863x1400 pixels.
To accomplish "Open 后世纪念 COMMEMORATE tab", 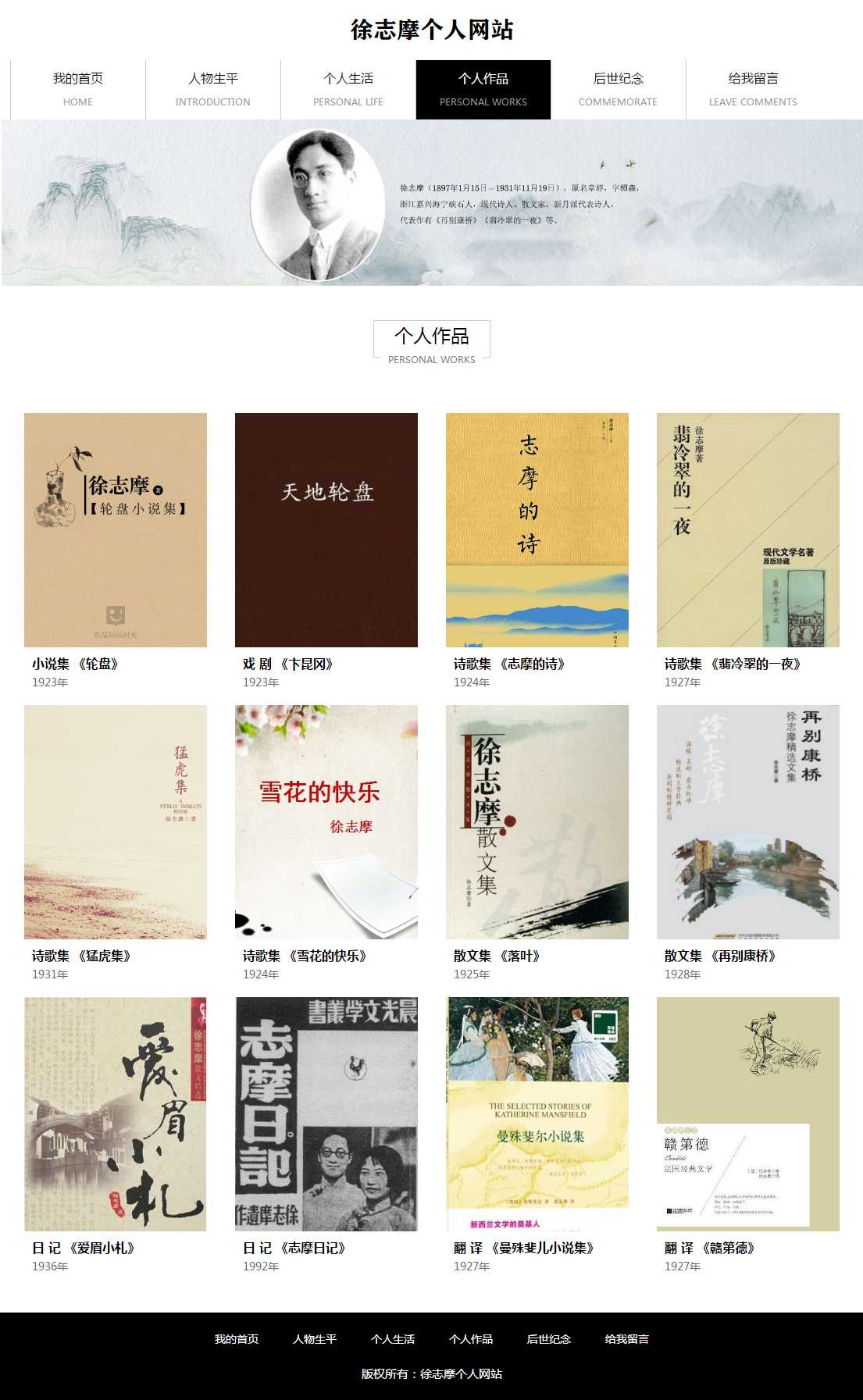I will 618,89.
